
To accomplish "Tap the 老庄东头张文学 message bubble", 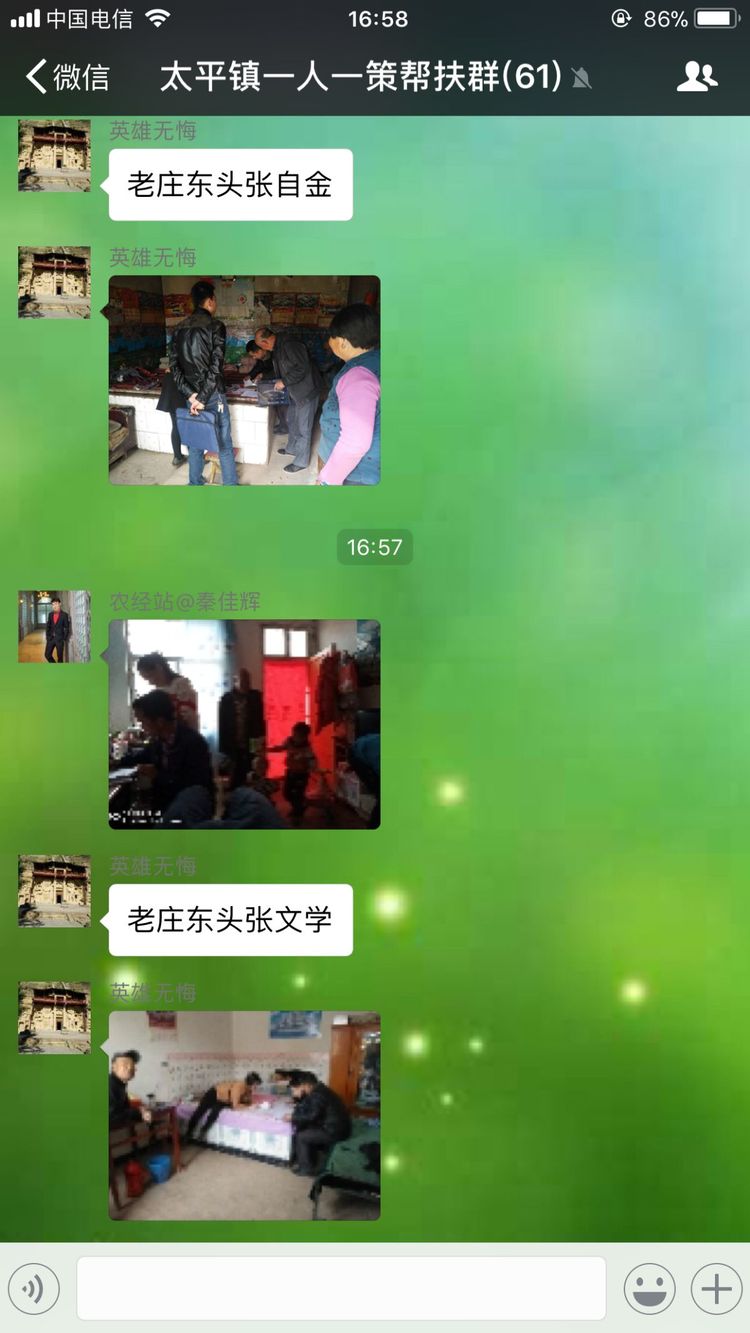I will [x=230, y=920].
